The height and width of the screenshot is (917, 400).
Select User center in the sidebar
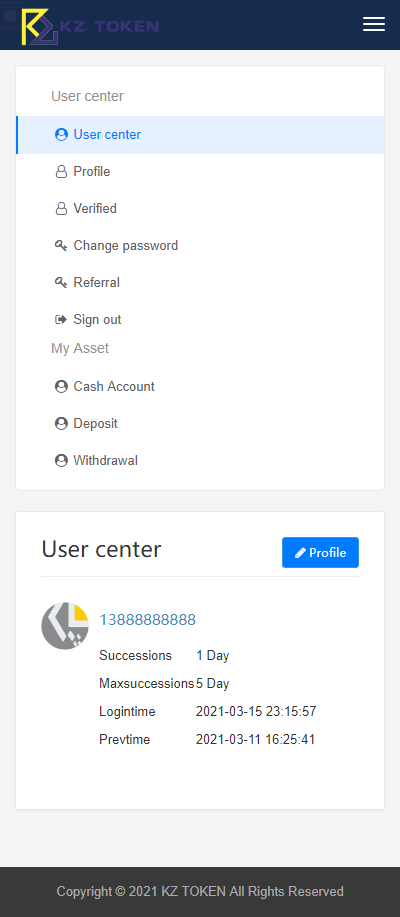[x=200, y=135]
